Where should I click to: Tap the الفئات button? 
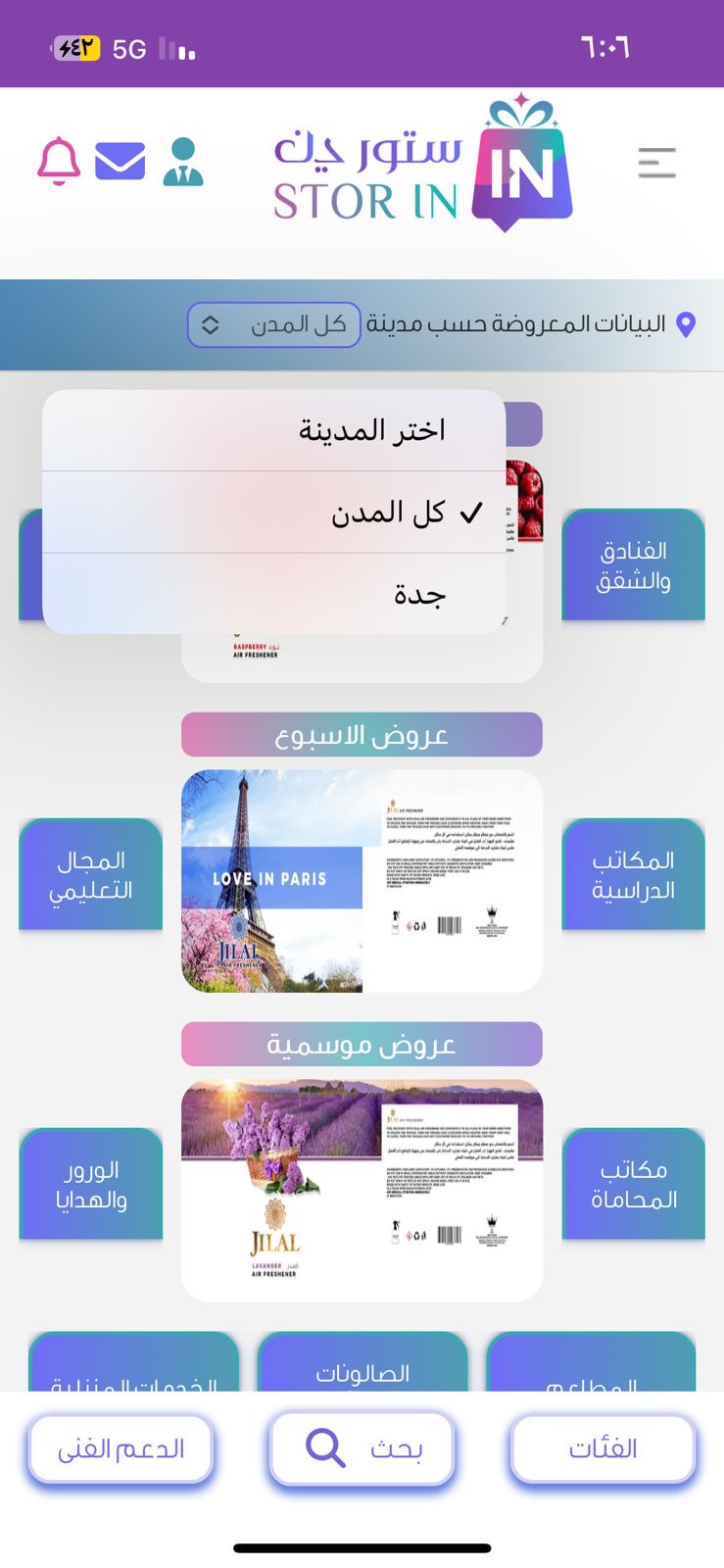click(603, 1448)
